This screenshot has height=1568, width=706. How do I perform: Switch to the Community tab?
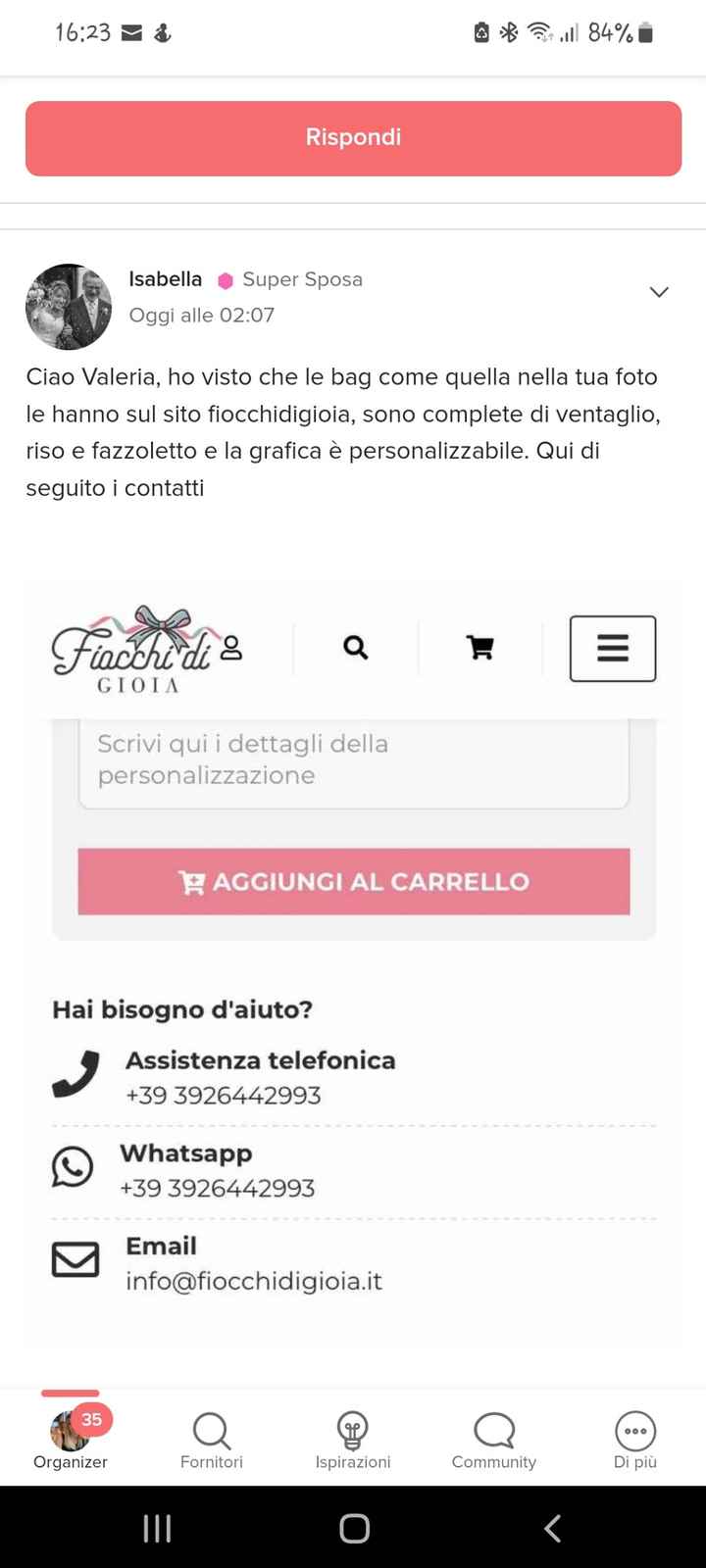[x=494, y=1439]
